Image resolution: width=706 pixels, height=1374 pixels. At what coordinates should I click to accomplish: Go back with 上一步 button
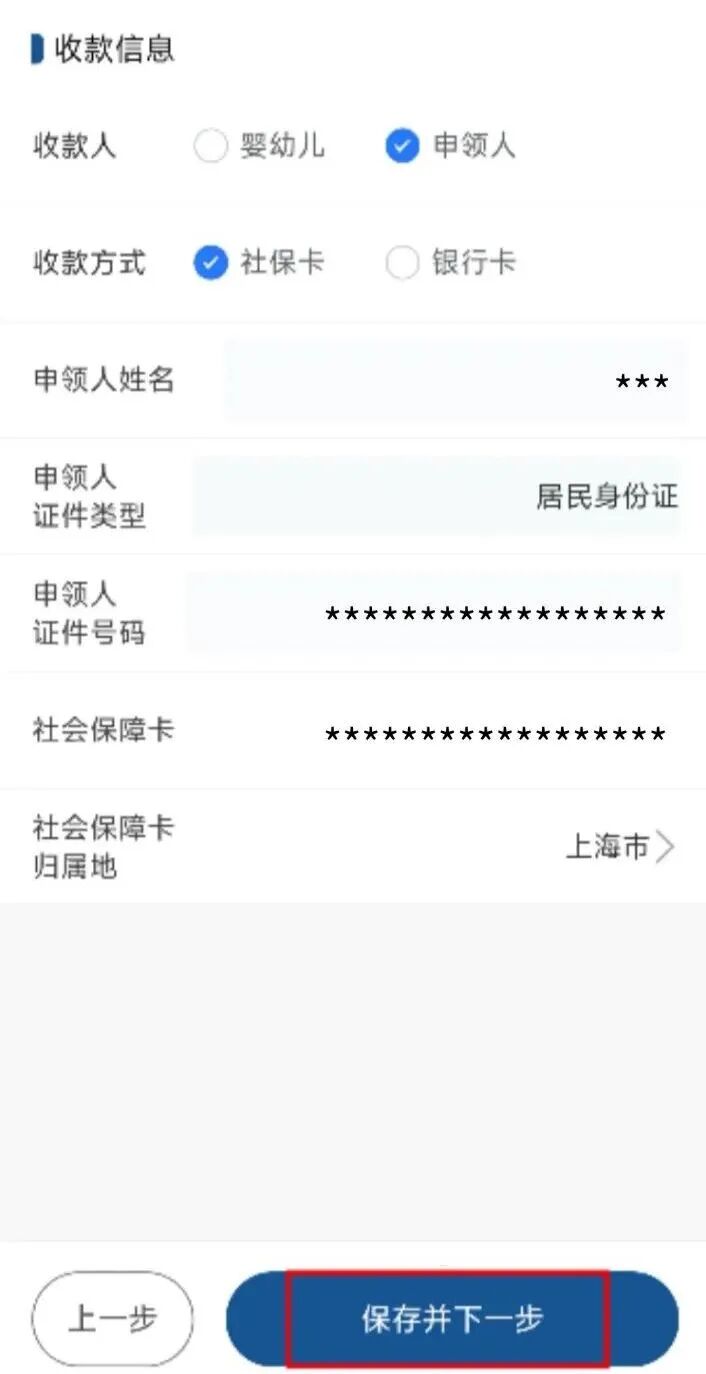[112, 1318]
